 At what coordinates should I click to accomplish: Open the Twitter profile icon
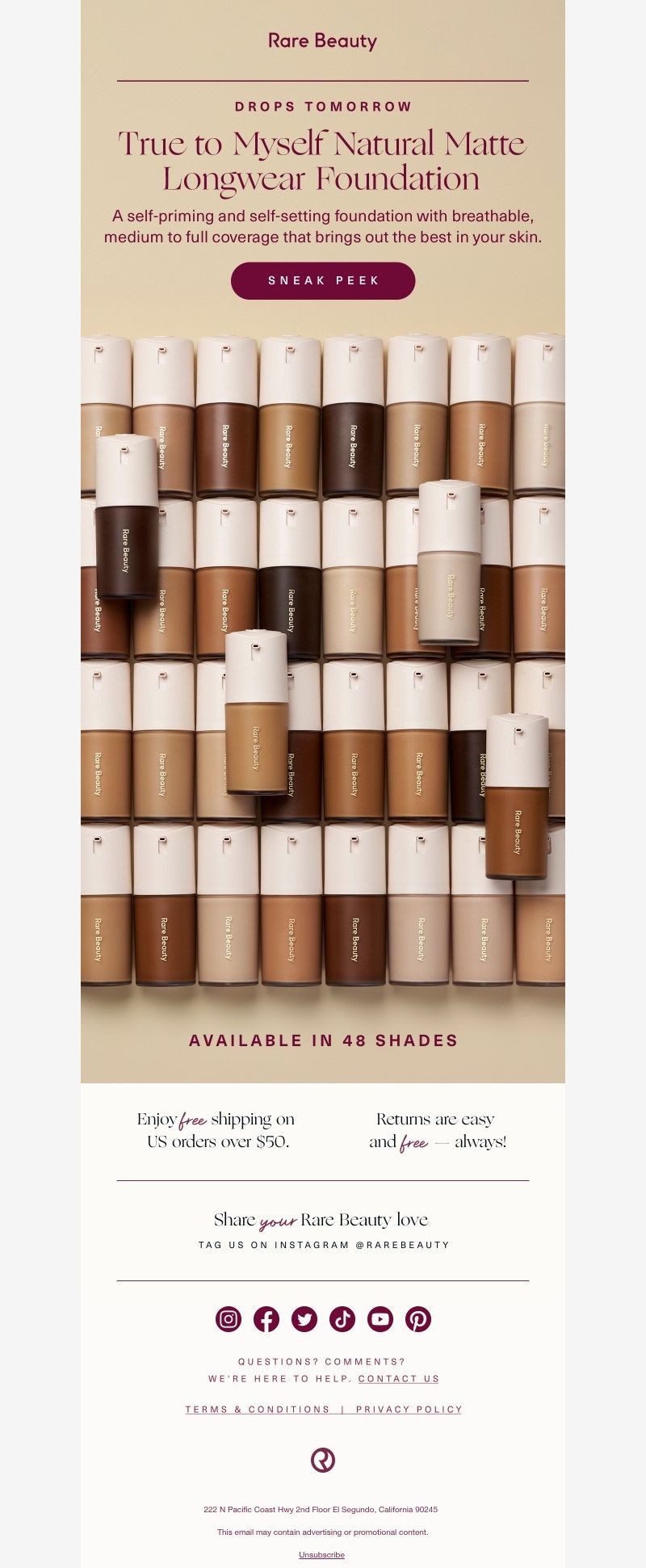(x=304, y=1319)
